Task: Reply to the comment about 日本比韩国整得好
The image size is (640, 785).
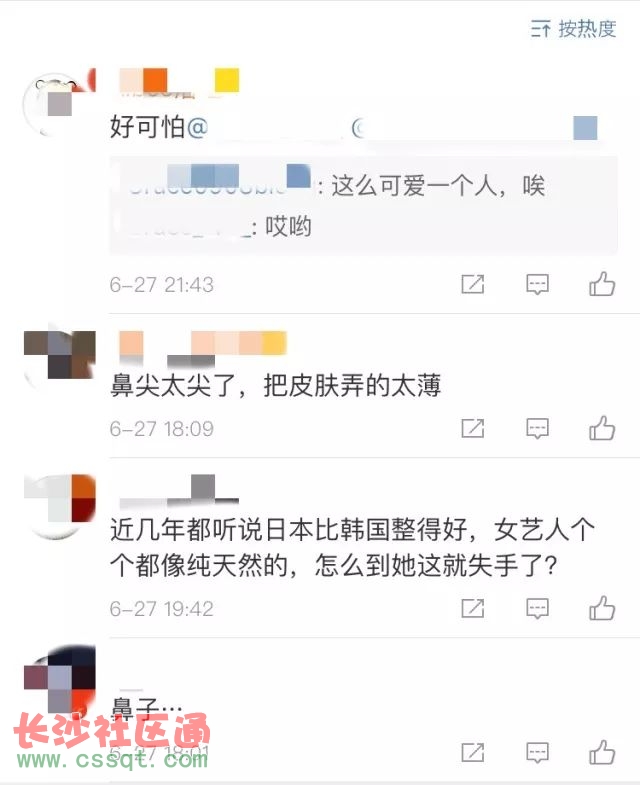Action: 538,608
